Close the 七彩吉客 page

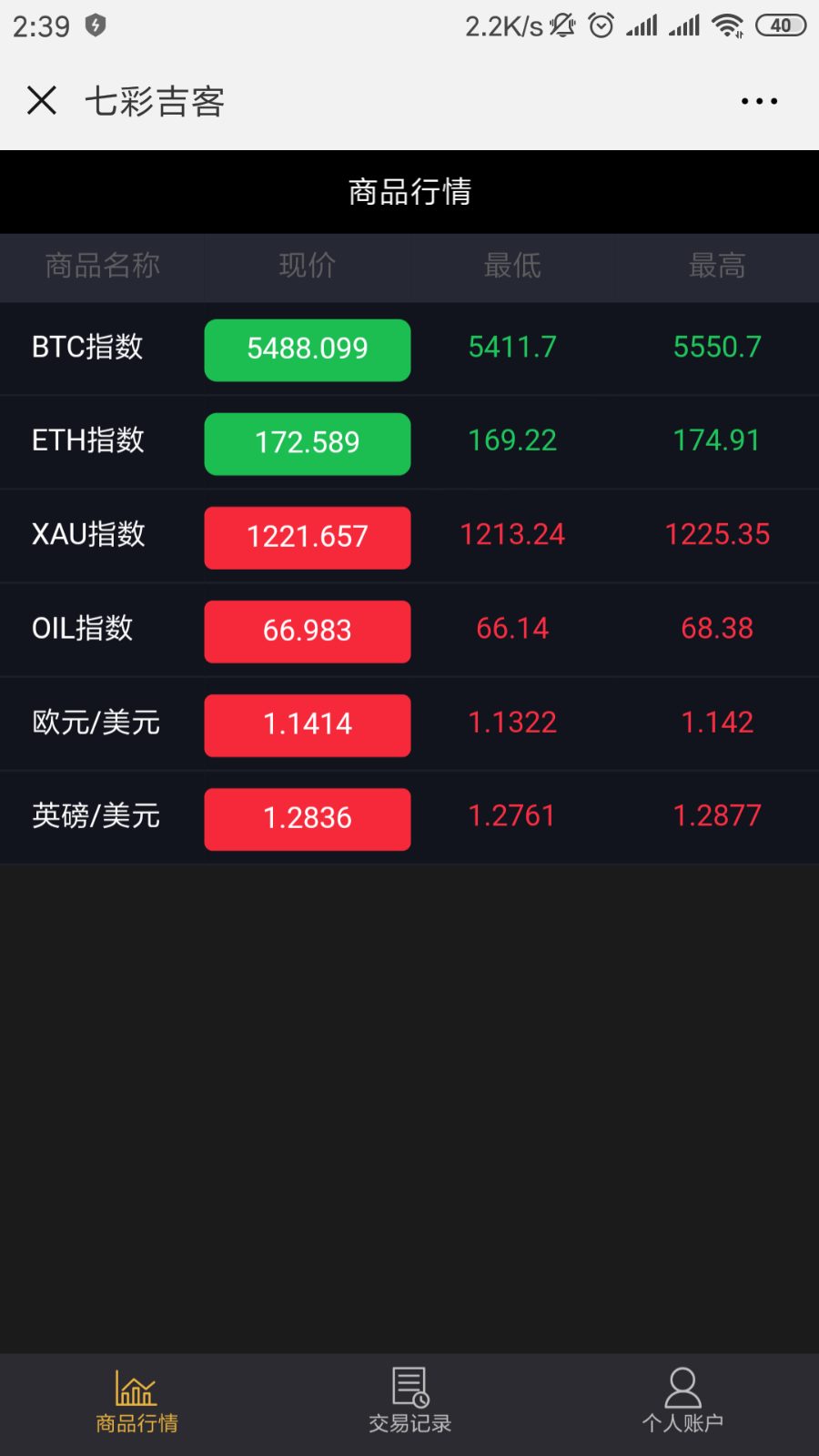click(42, 100)
